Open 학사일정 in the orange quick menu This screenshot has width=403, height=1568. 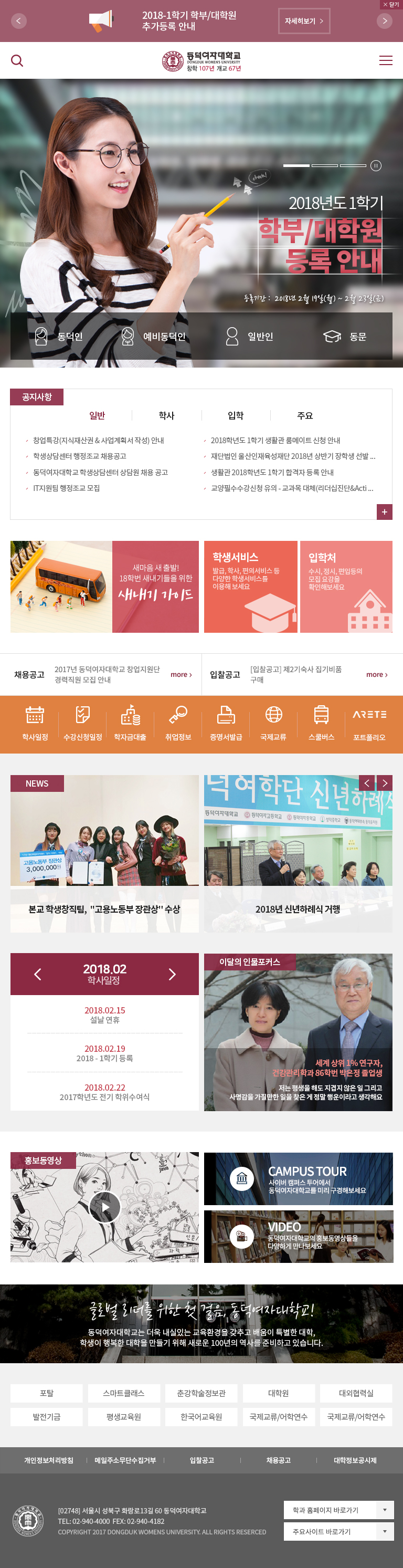35,724
